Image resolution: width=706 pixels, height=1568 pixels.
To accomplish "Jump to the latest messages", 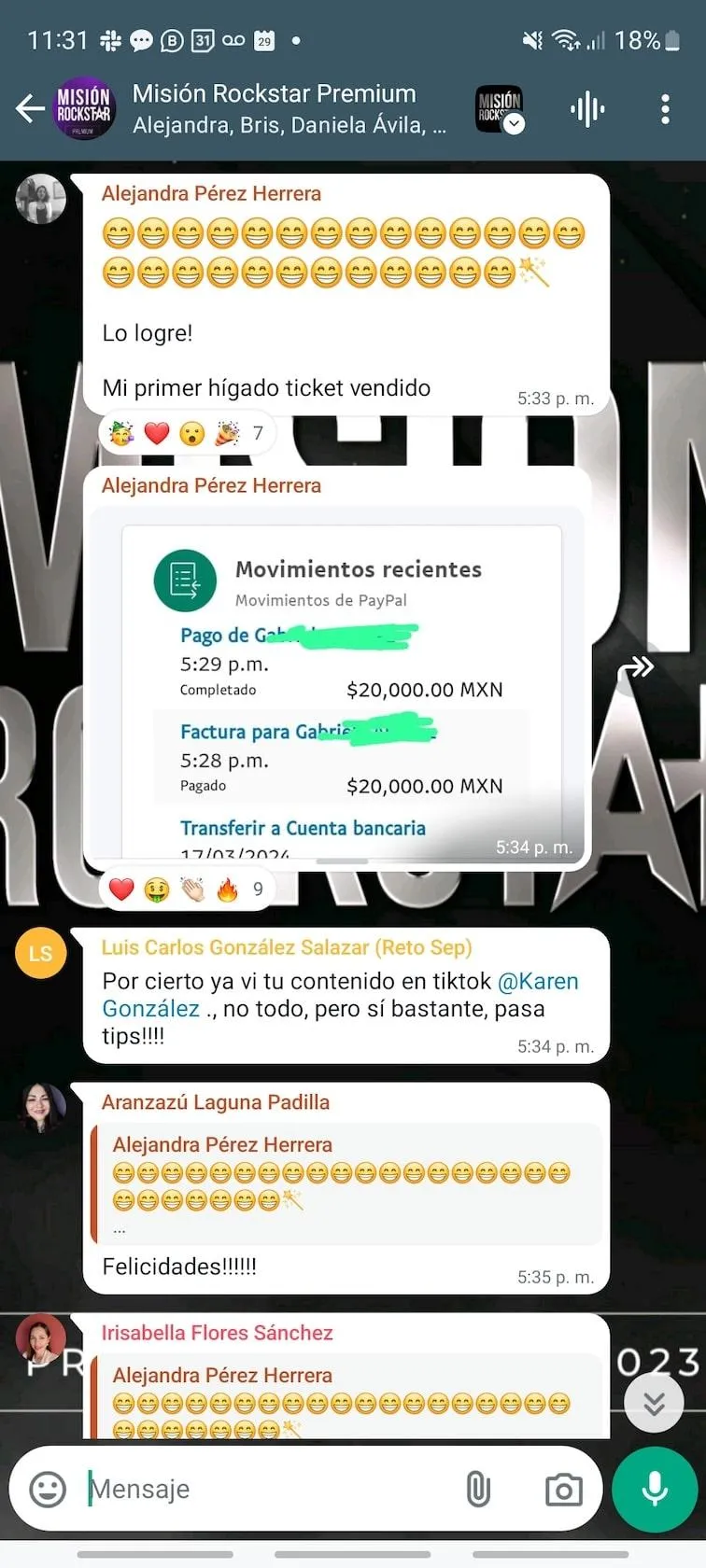I will tap(654, 1402).
